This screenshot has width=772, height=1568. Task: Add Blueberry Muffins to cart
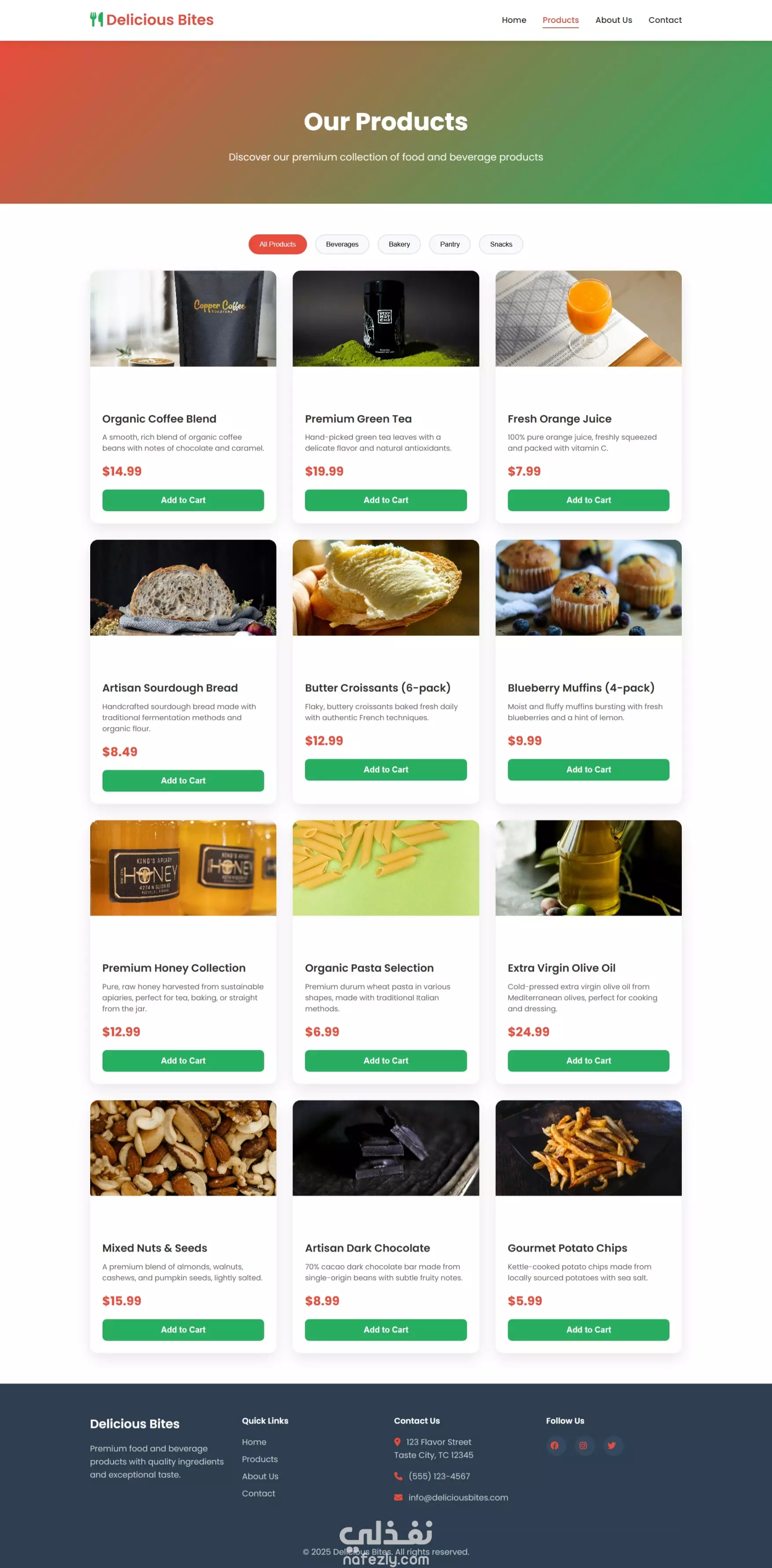point(588,769)
